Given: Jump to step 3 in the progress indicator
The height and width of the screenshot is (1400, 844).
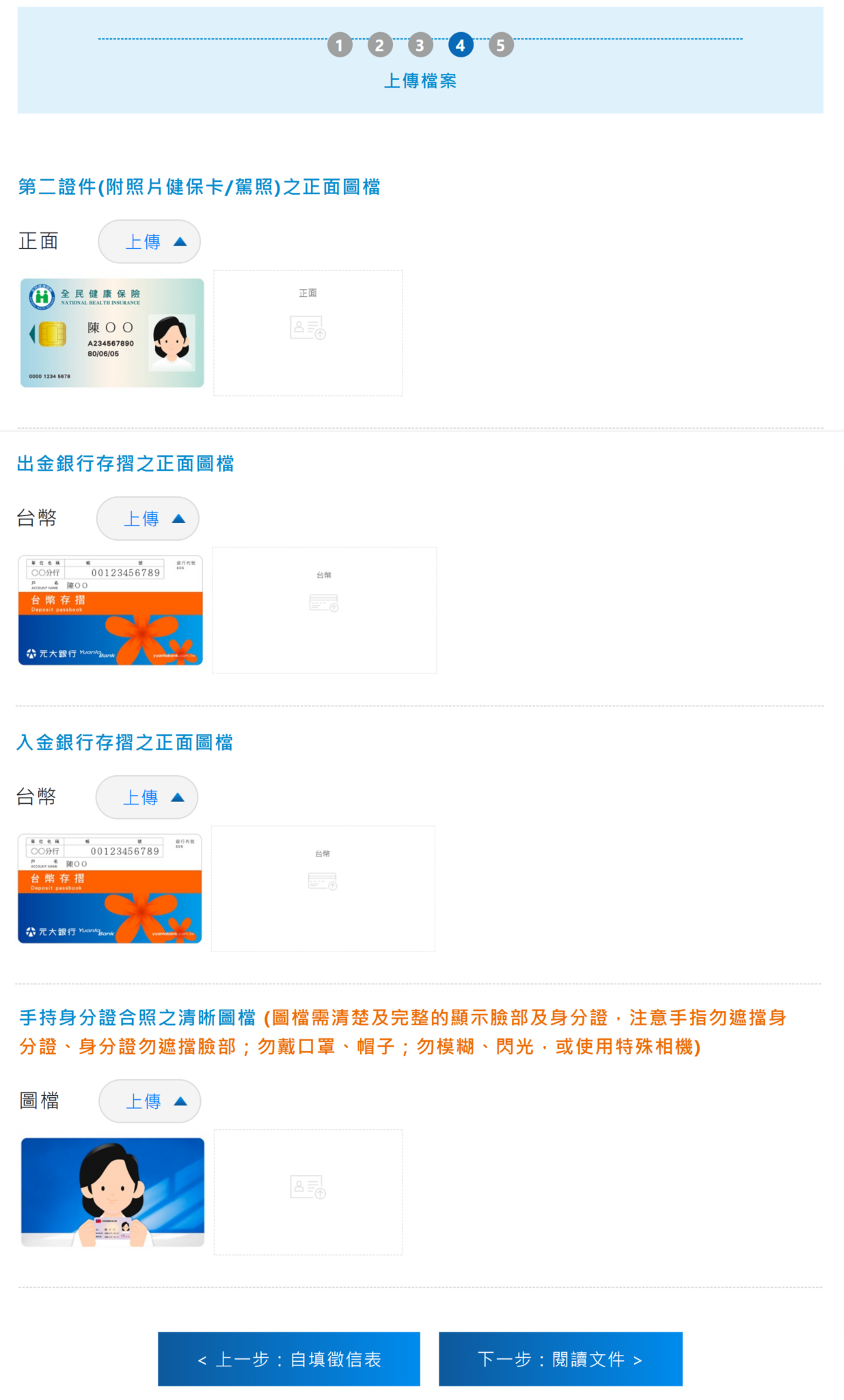Looking at the screenshot, I should point(420,46).
